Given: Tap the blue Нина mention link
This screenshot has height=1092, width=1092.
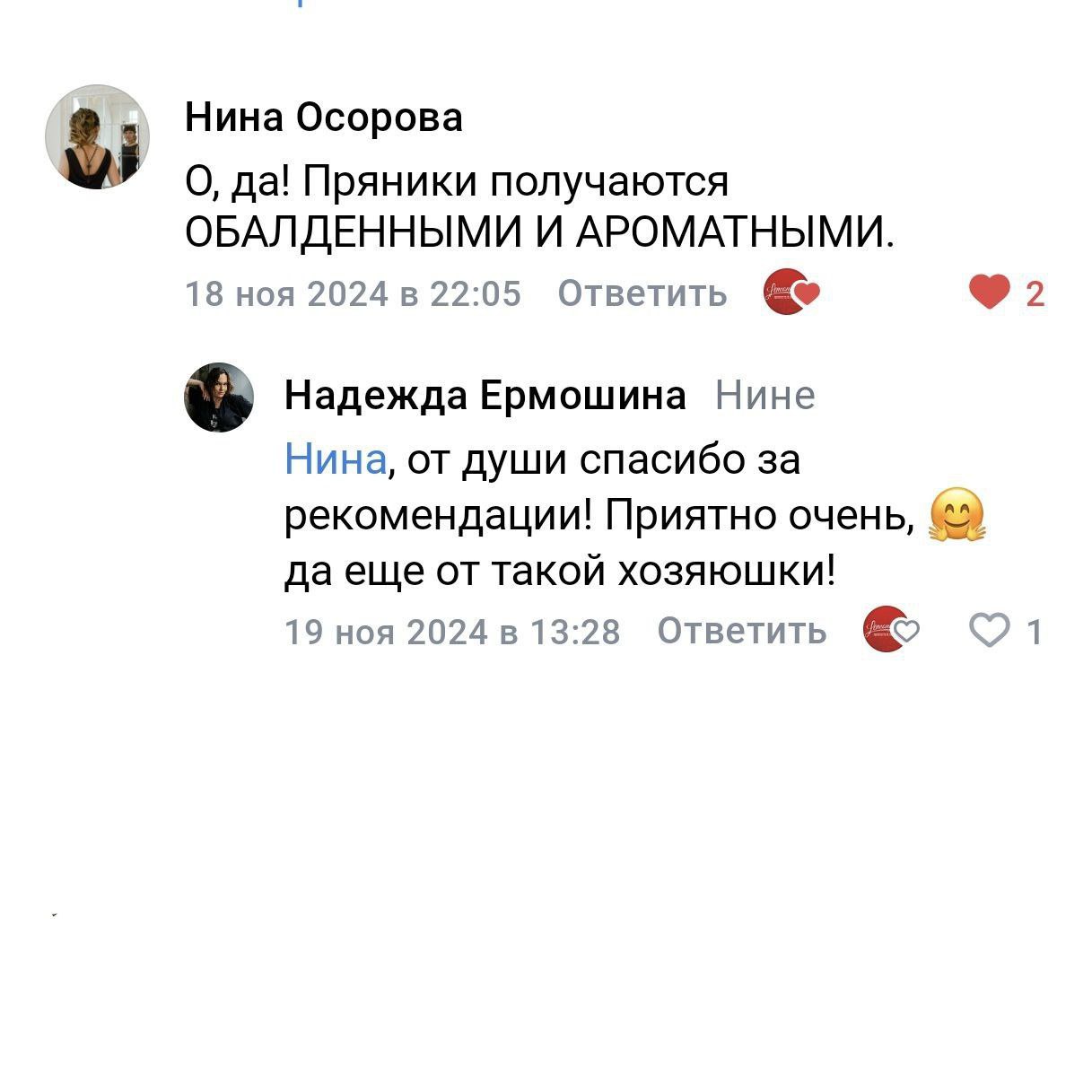Looking at the screenshot, I should point(335,459).
